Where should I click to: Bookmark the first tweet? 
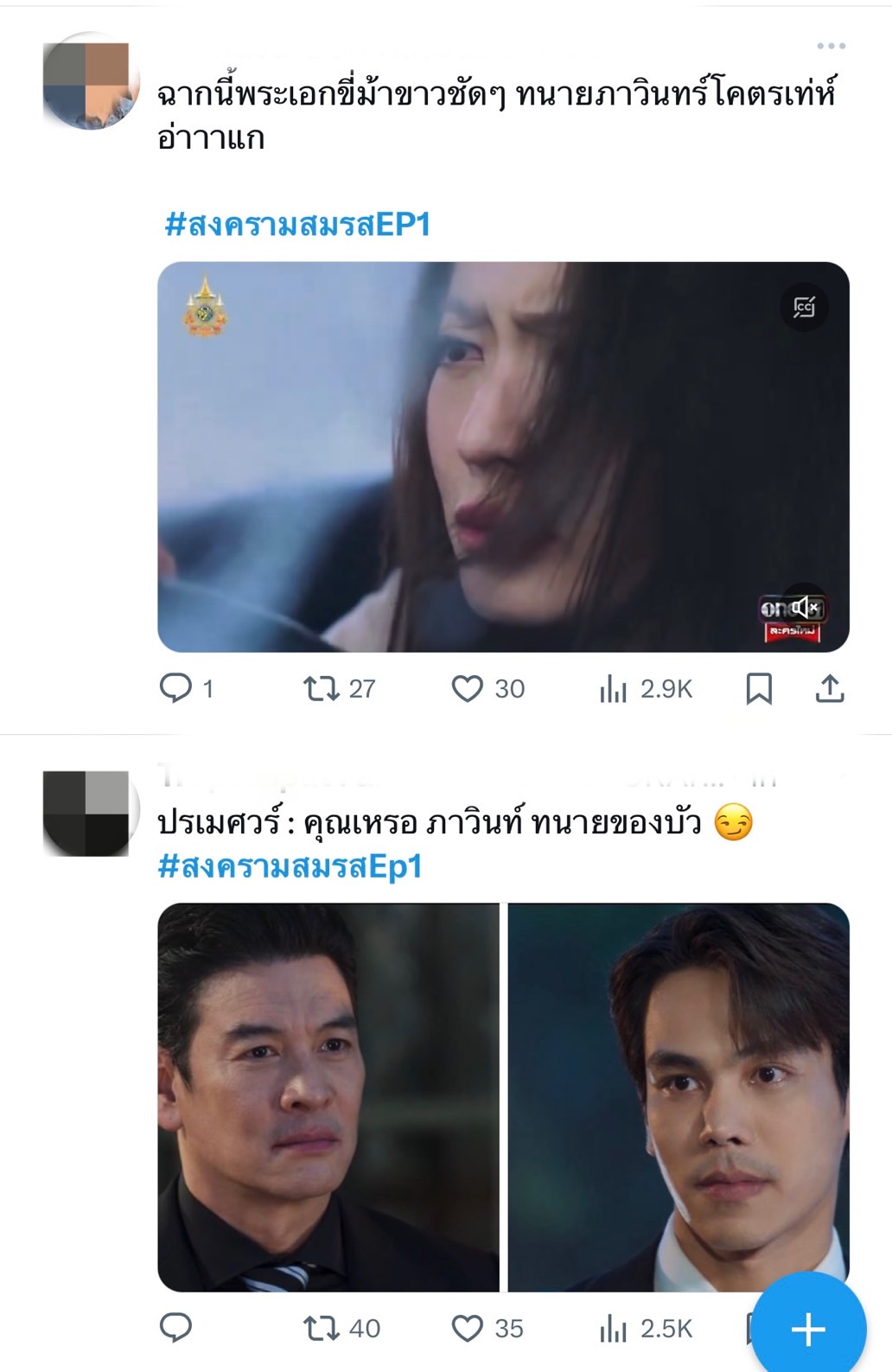(758, 688)
